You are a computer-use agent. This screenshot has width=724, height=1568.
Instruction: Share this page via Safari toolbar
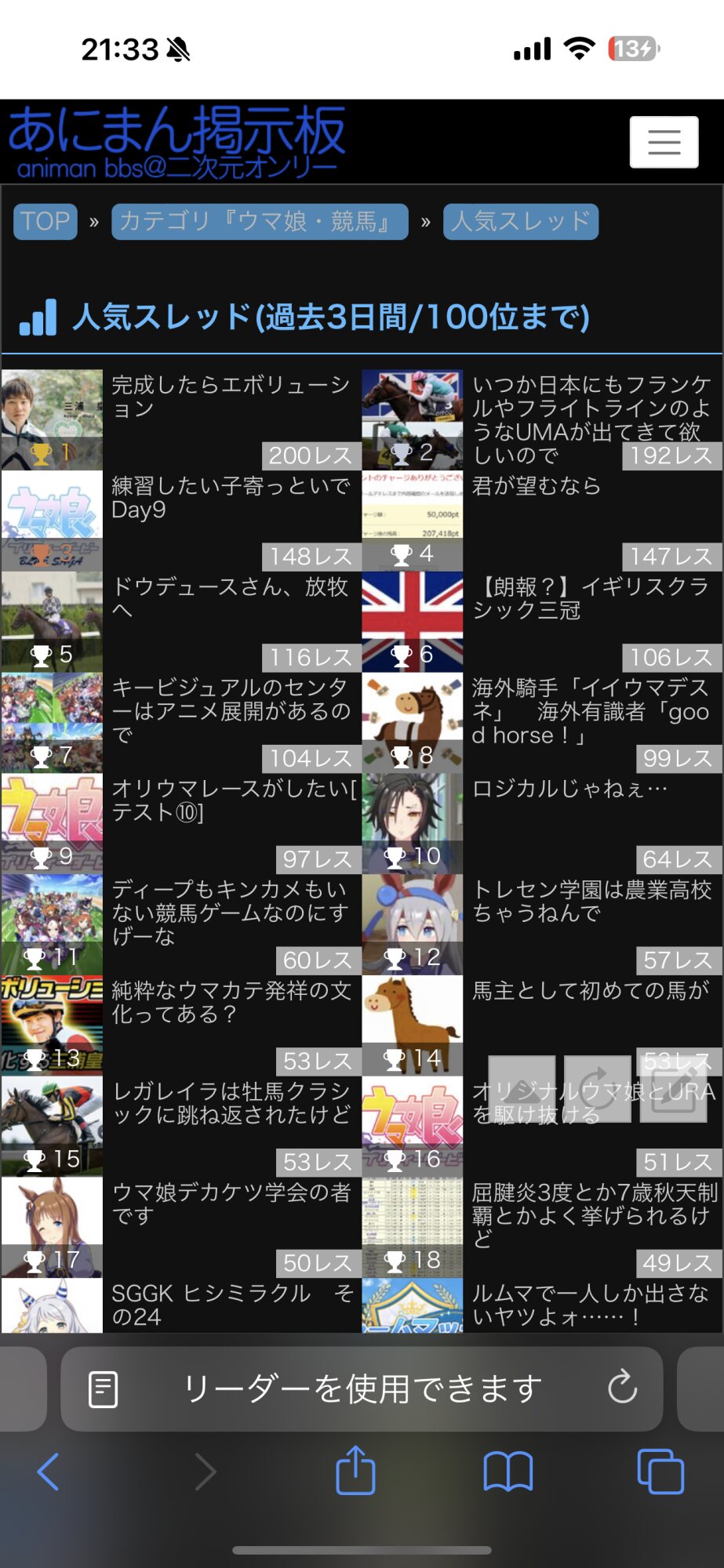click(355, 1471)
